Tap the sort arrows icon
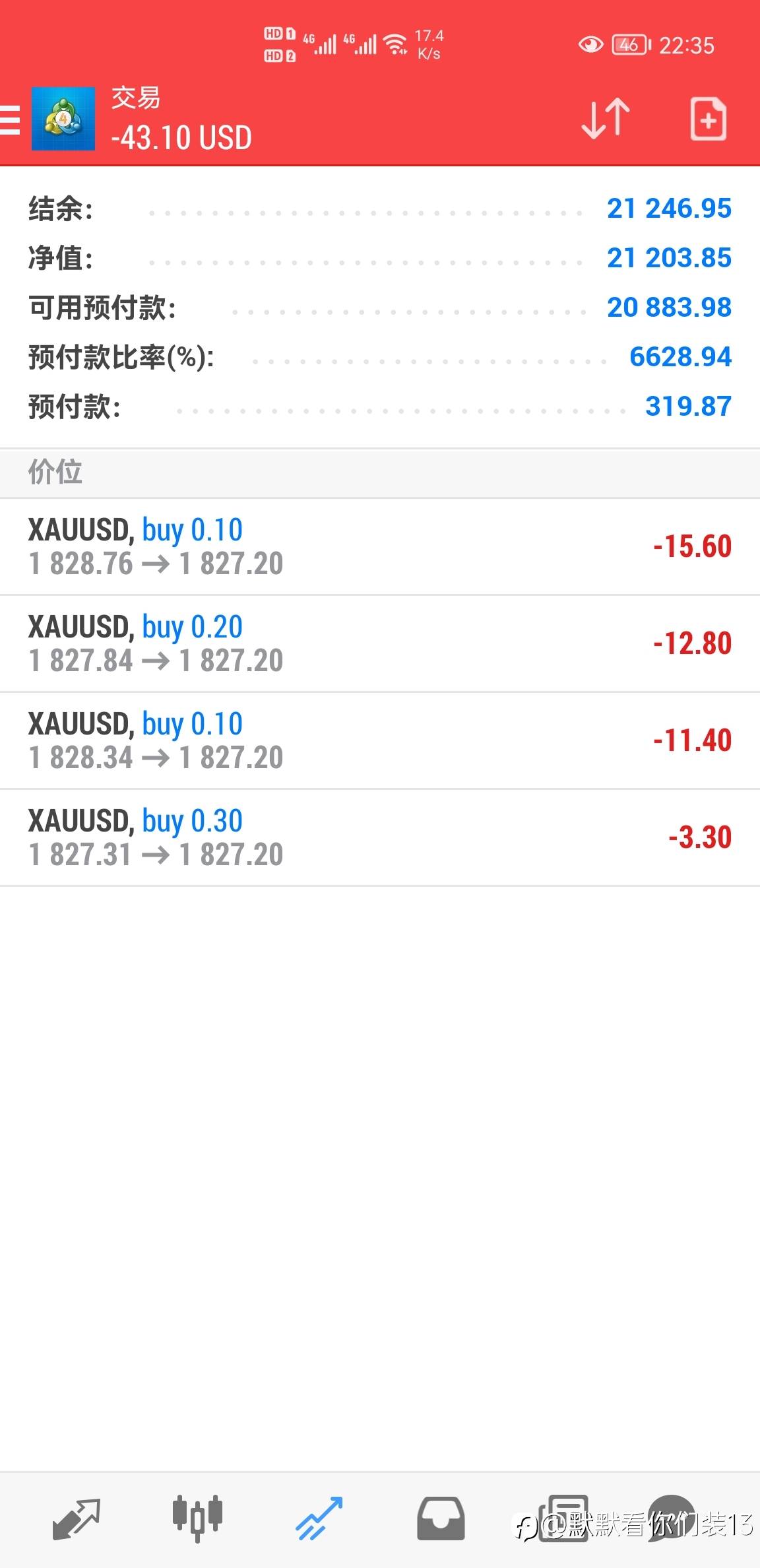 pyautogui.click(x=605, y=119)
